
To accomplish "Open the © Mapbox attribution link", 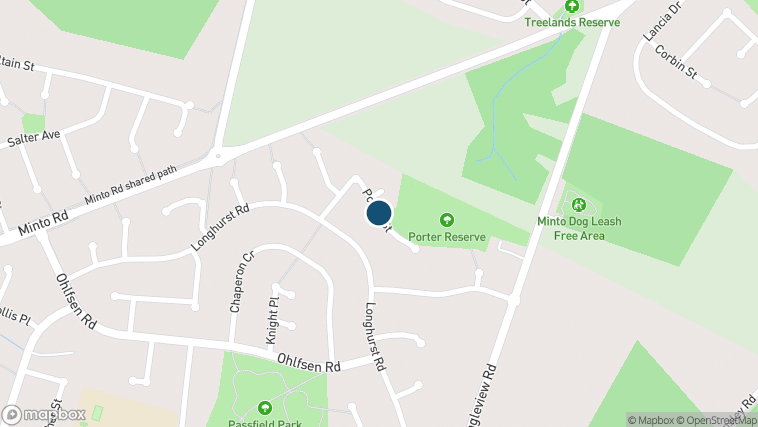I will (652, 419).
